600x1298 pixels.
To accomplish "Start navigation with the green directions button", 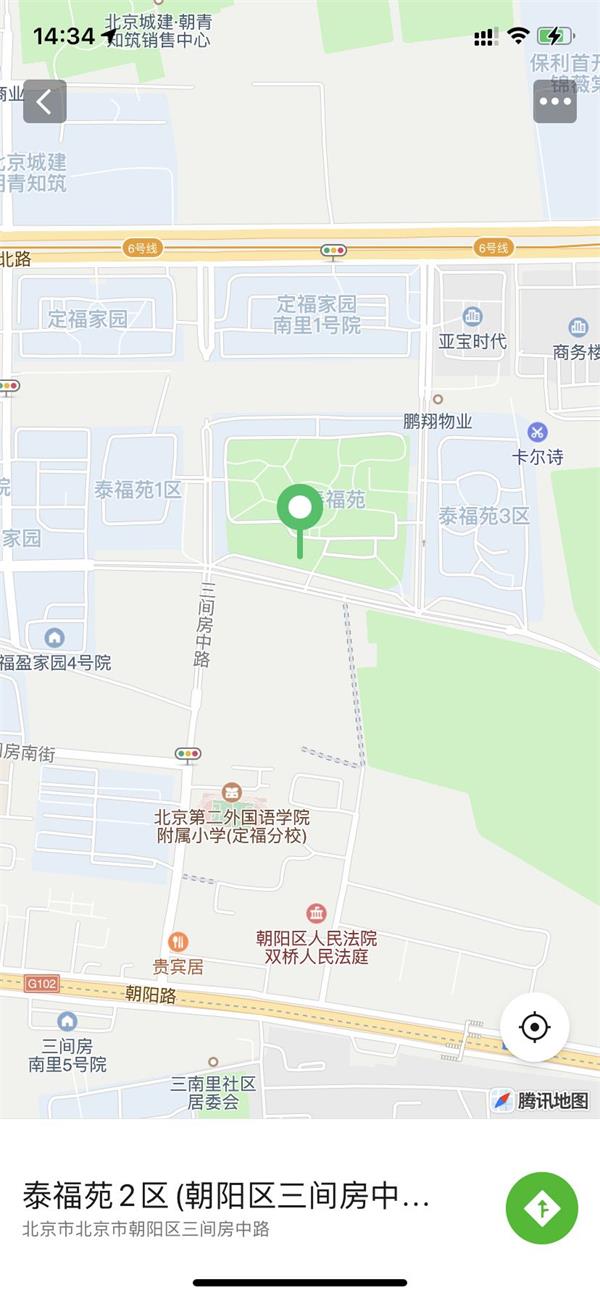I will click(541, 1208).
